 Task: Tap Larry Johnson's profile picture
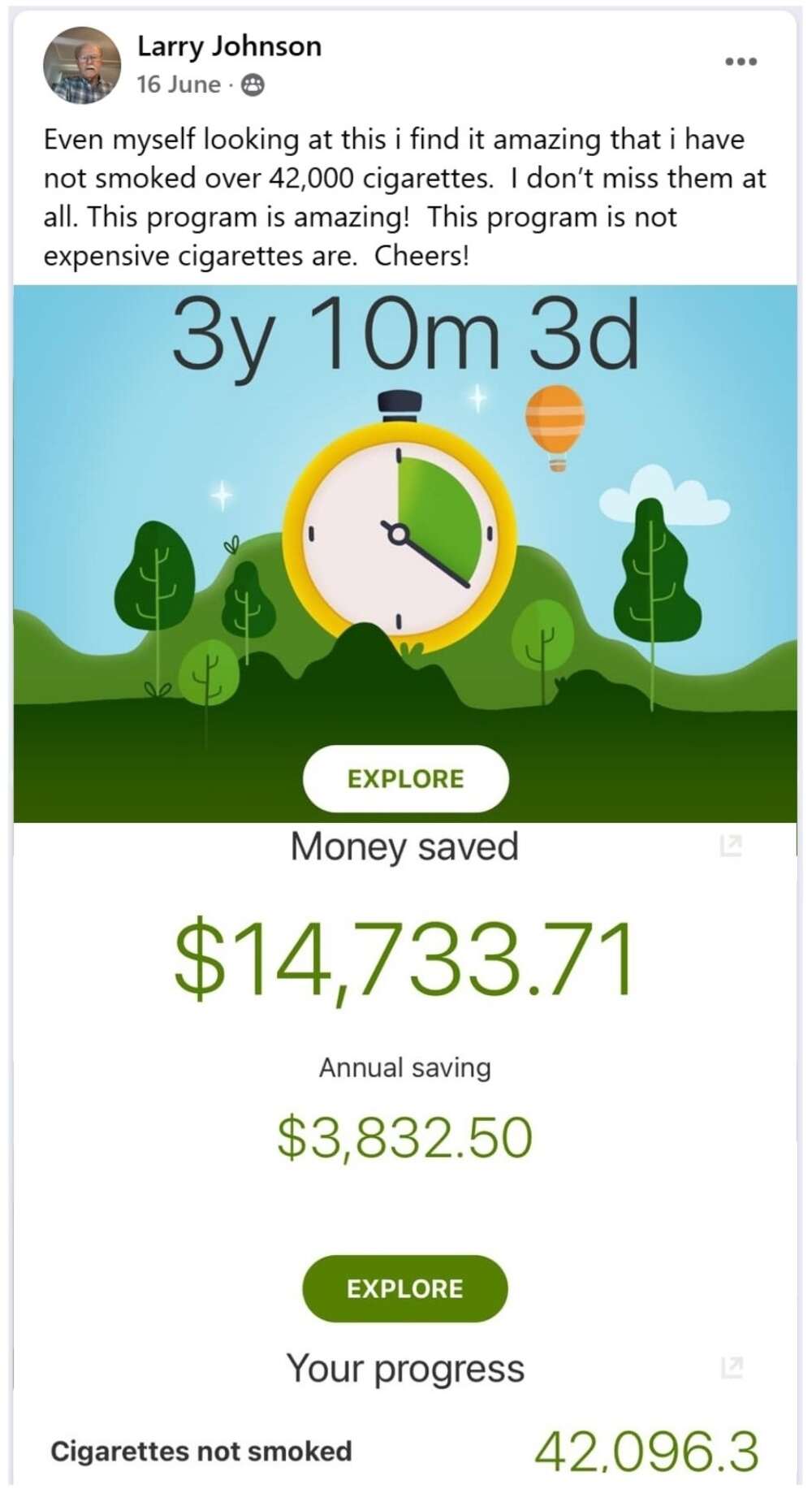(82, 65)
